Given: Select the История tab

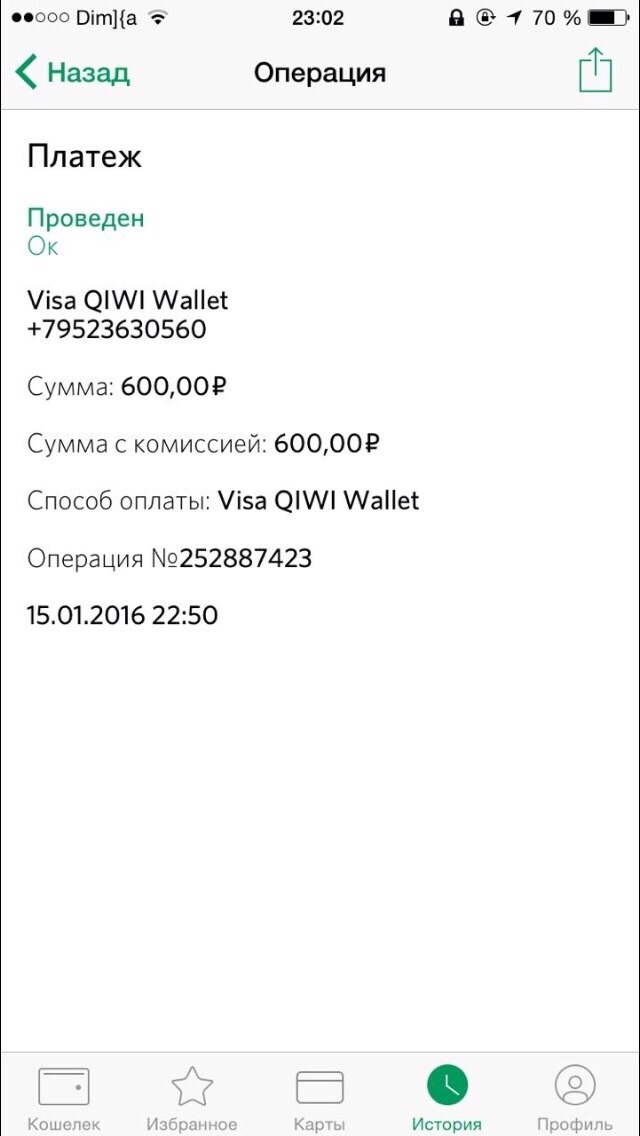Looking at the screenshot, I should tap(447, 1096).
